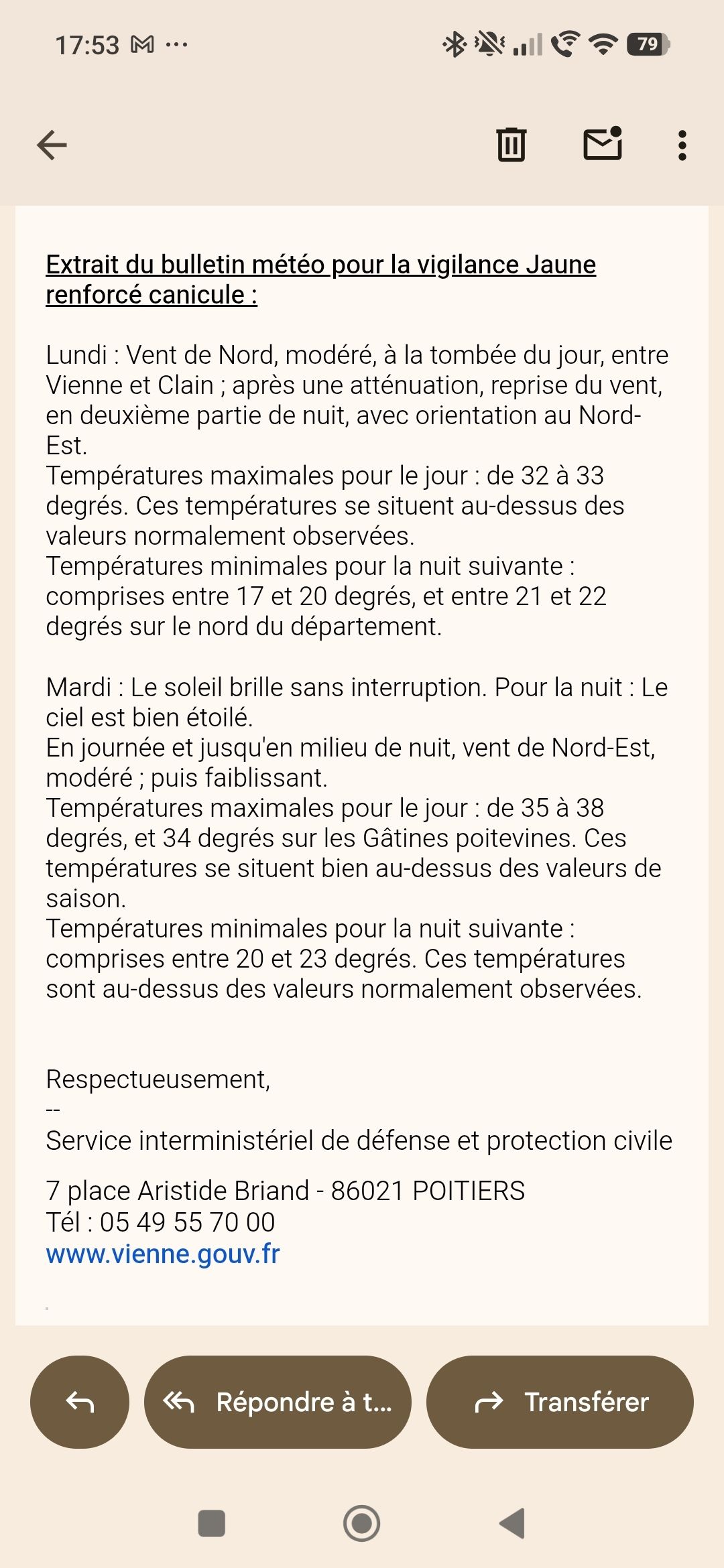Viewport: 724px width, 1568px height.
Task: Tap the Répondre à tous button
Action: tap(278, 1402)
